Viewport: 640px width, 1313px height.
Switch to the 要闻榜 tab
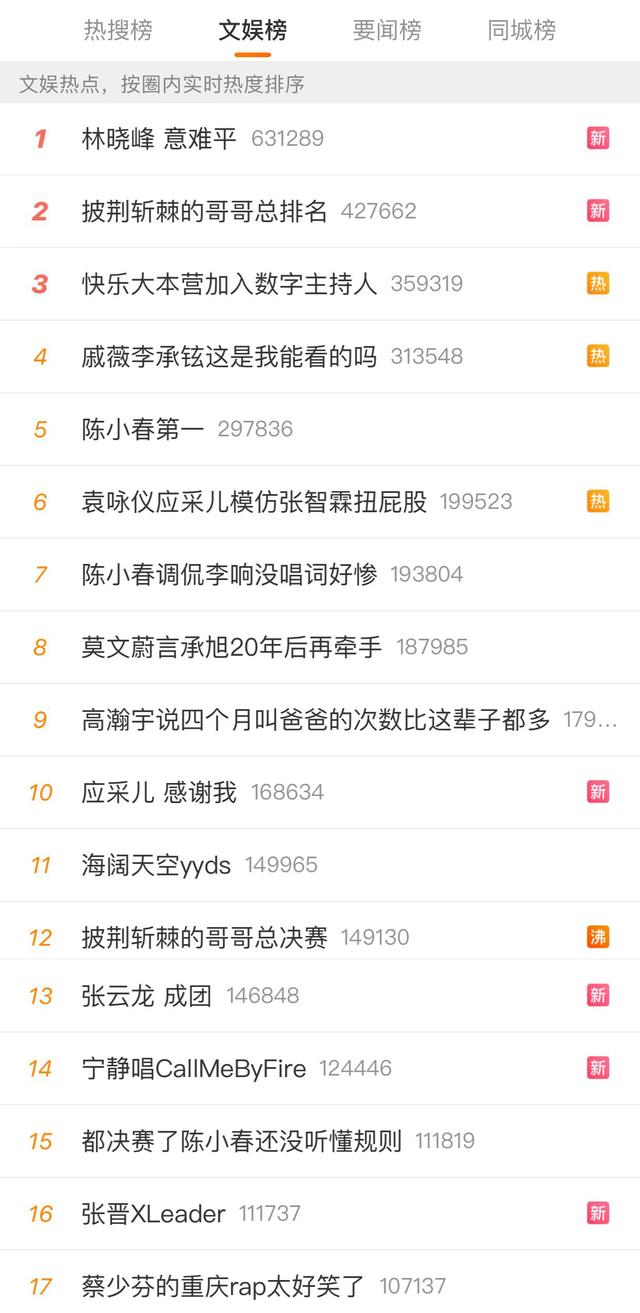[387, 31]
